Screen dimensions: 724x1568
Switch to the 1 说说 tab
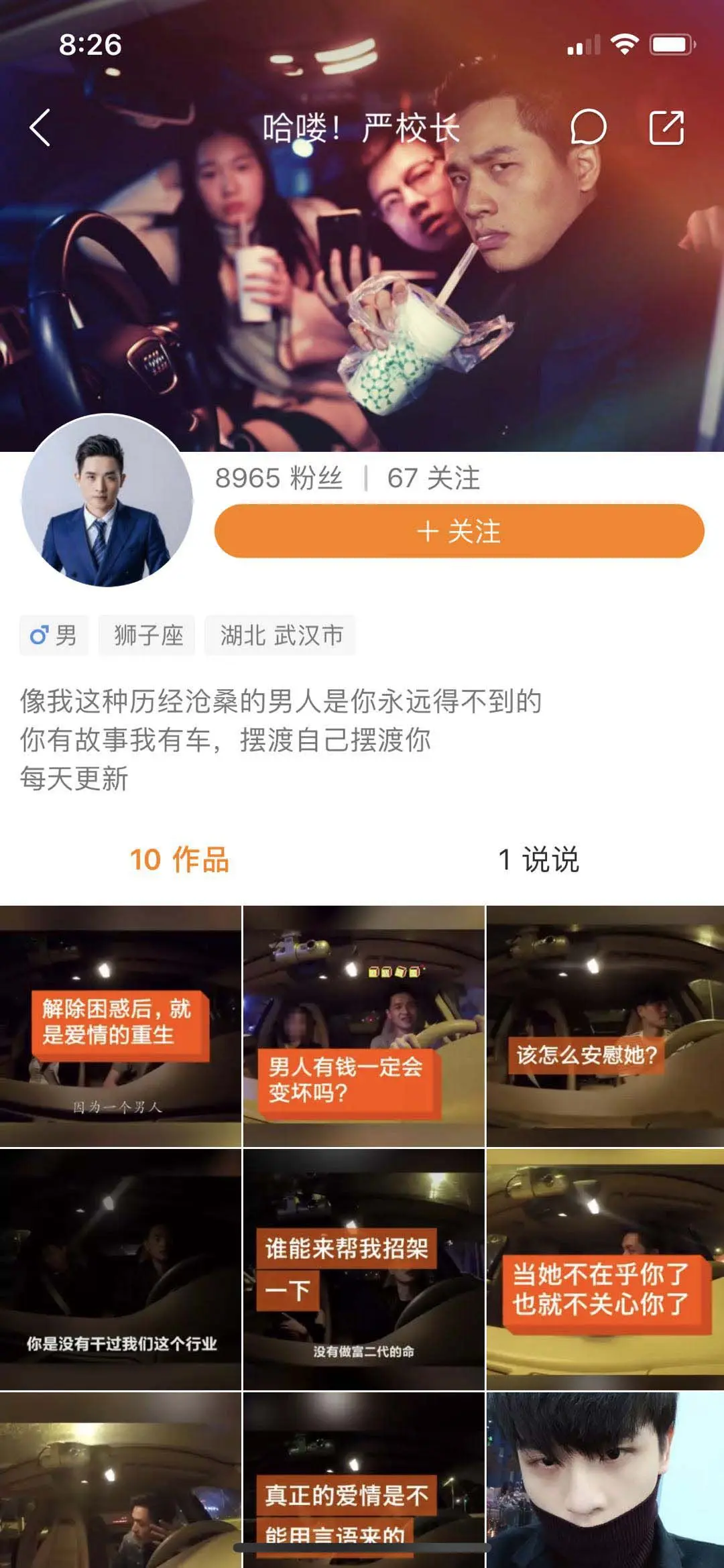[538, 859]
